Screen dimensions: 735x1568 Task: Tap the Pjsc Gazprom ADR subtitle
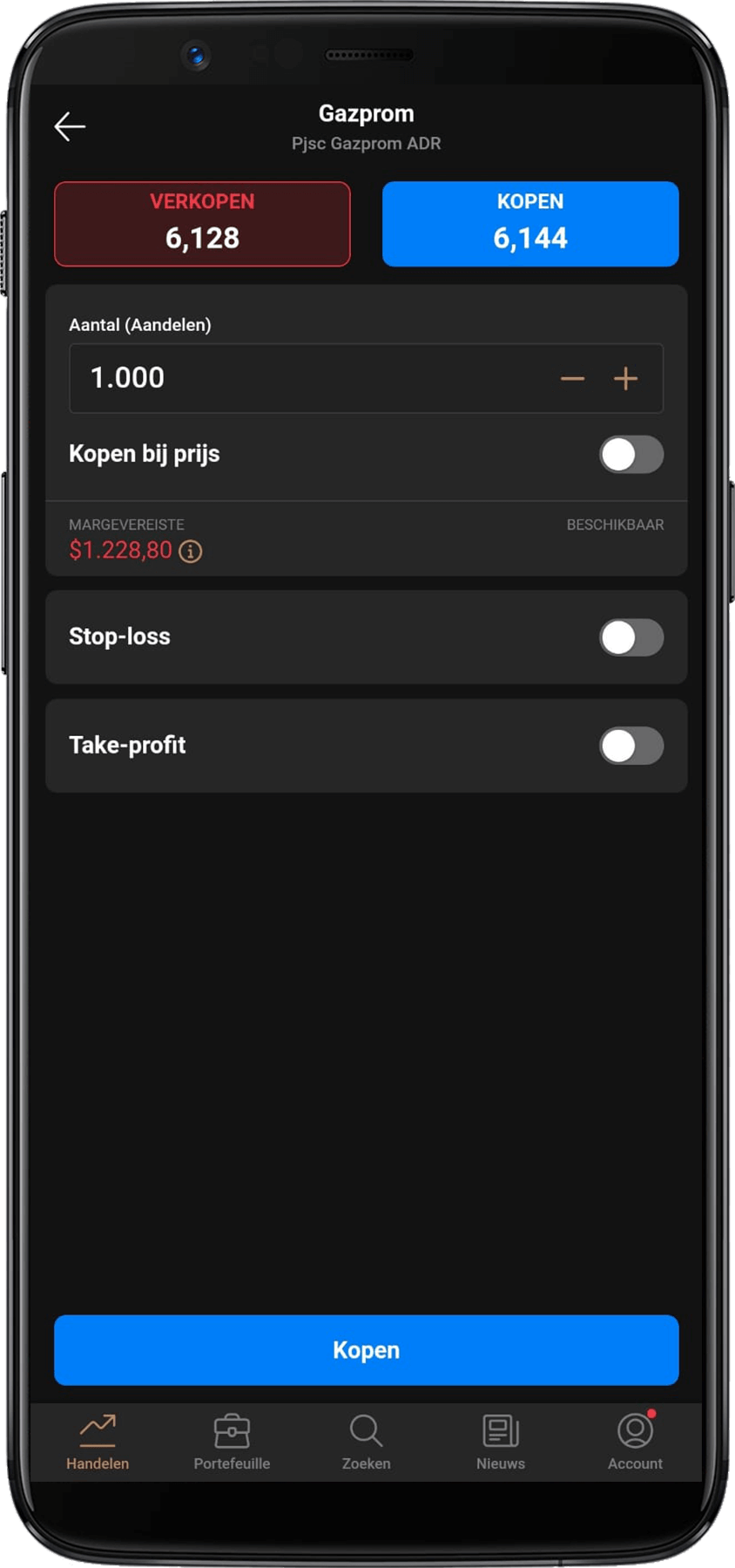(x=367, y=143)
